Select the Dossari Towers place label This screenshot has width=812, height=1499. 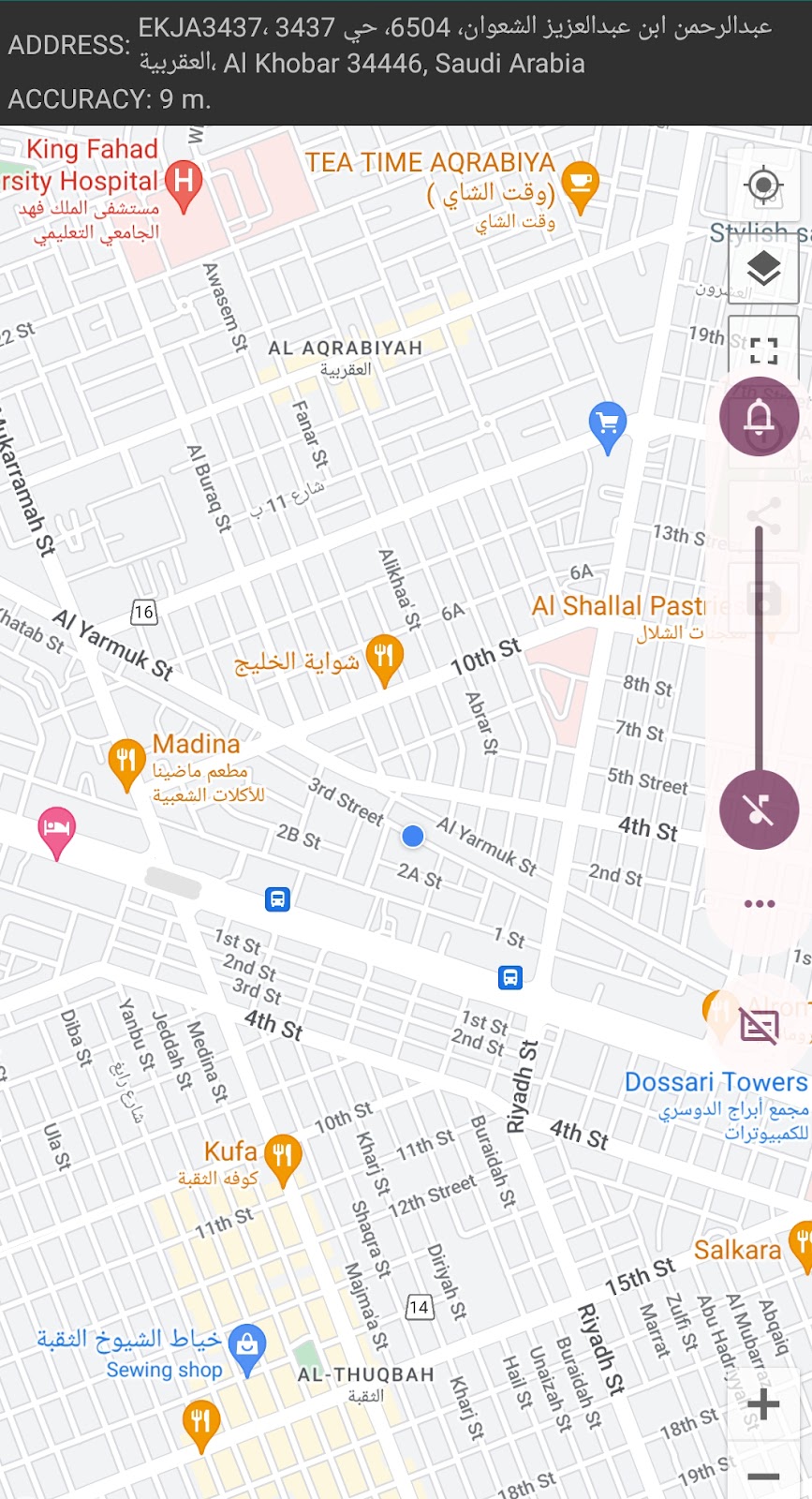pyautogui.click(x=716, y=1082)
